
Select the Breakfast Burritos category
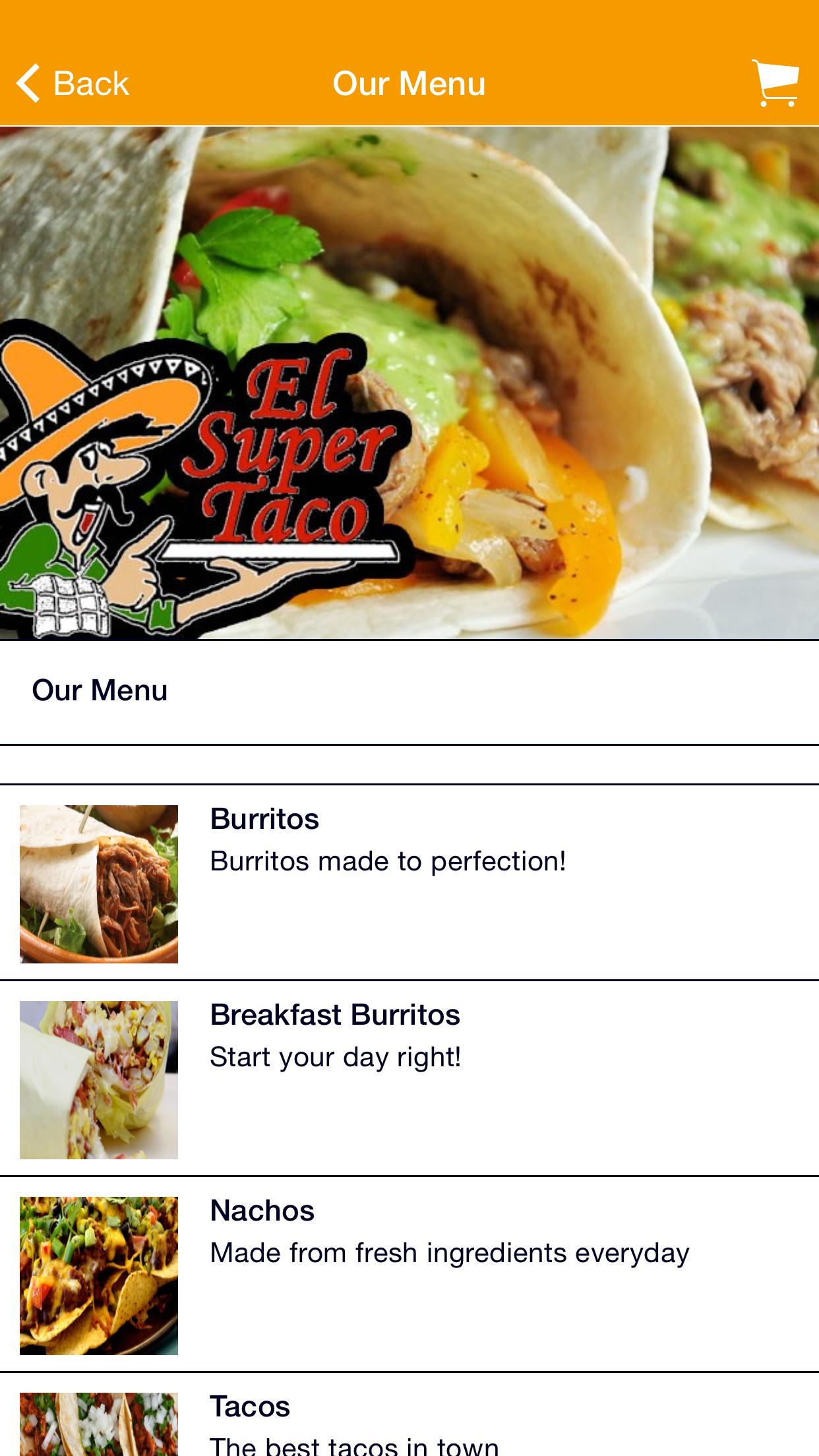409,1078
